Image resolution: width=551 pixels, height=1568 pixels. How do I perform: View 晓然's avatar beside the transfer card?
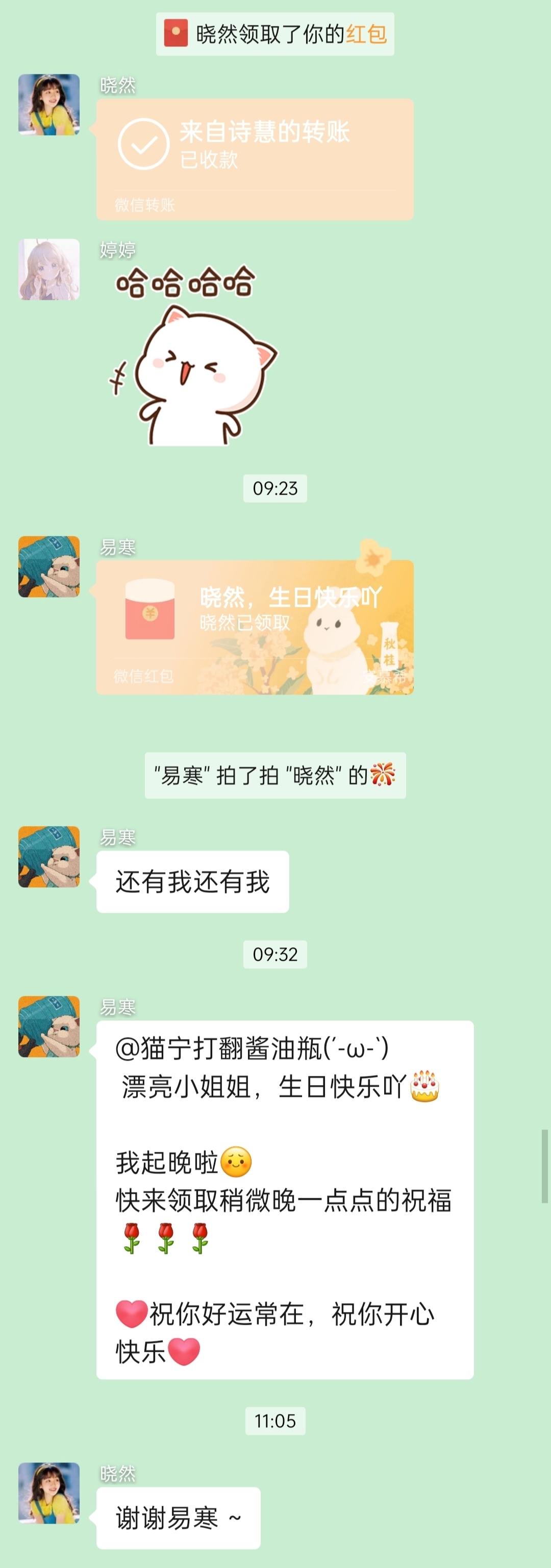click(48, 105)
